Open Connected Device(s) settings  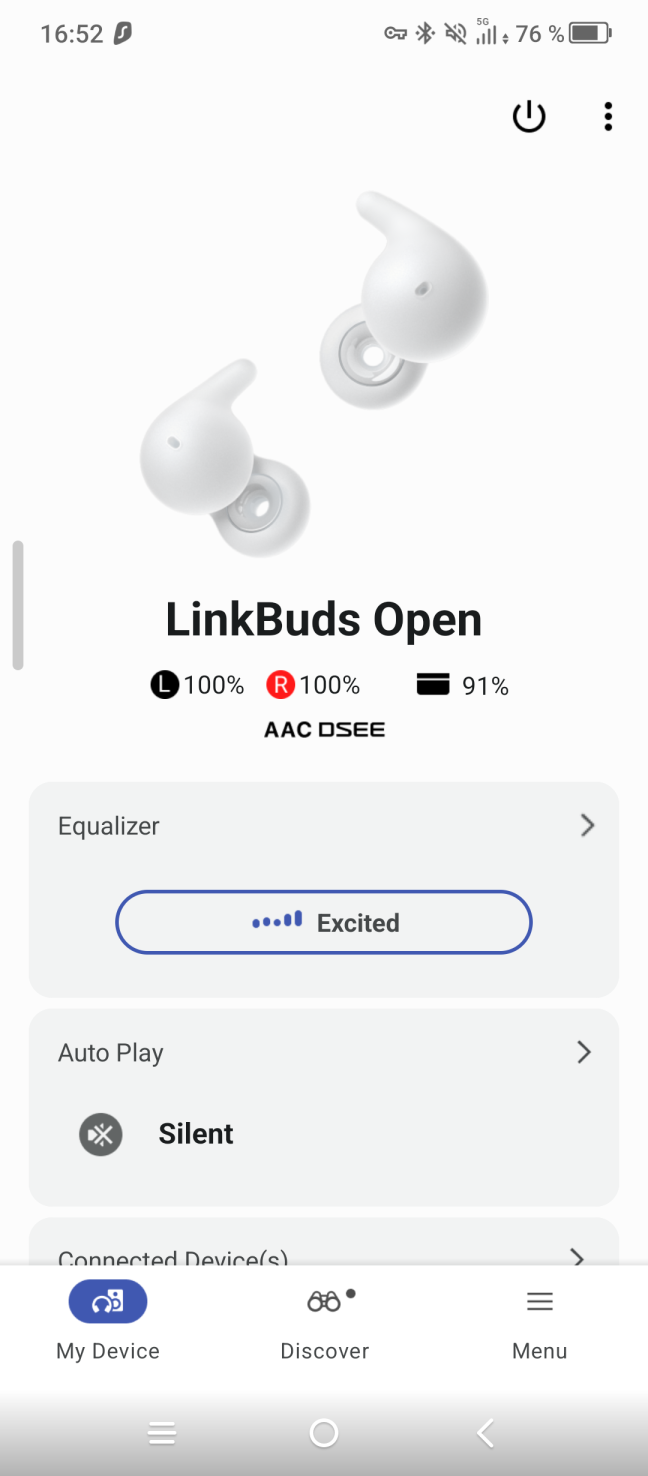click(x=323, y=1252)
